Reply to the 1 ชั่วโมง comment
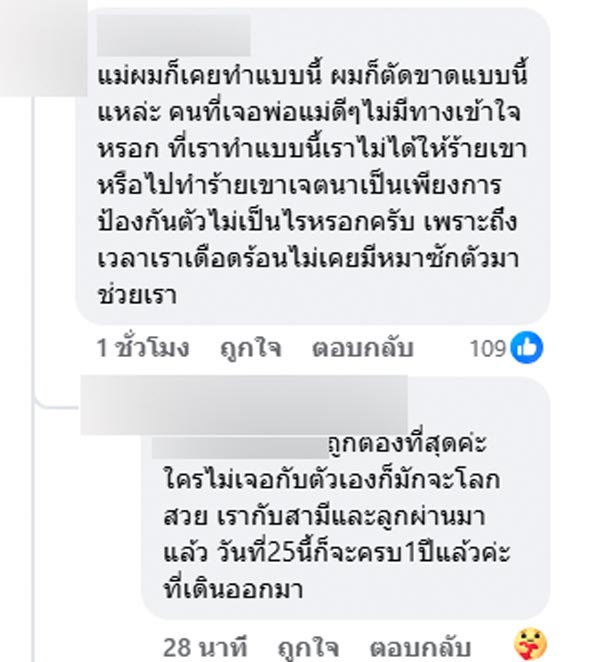The image size is (600, 662). tap(349, 348)
